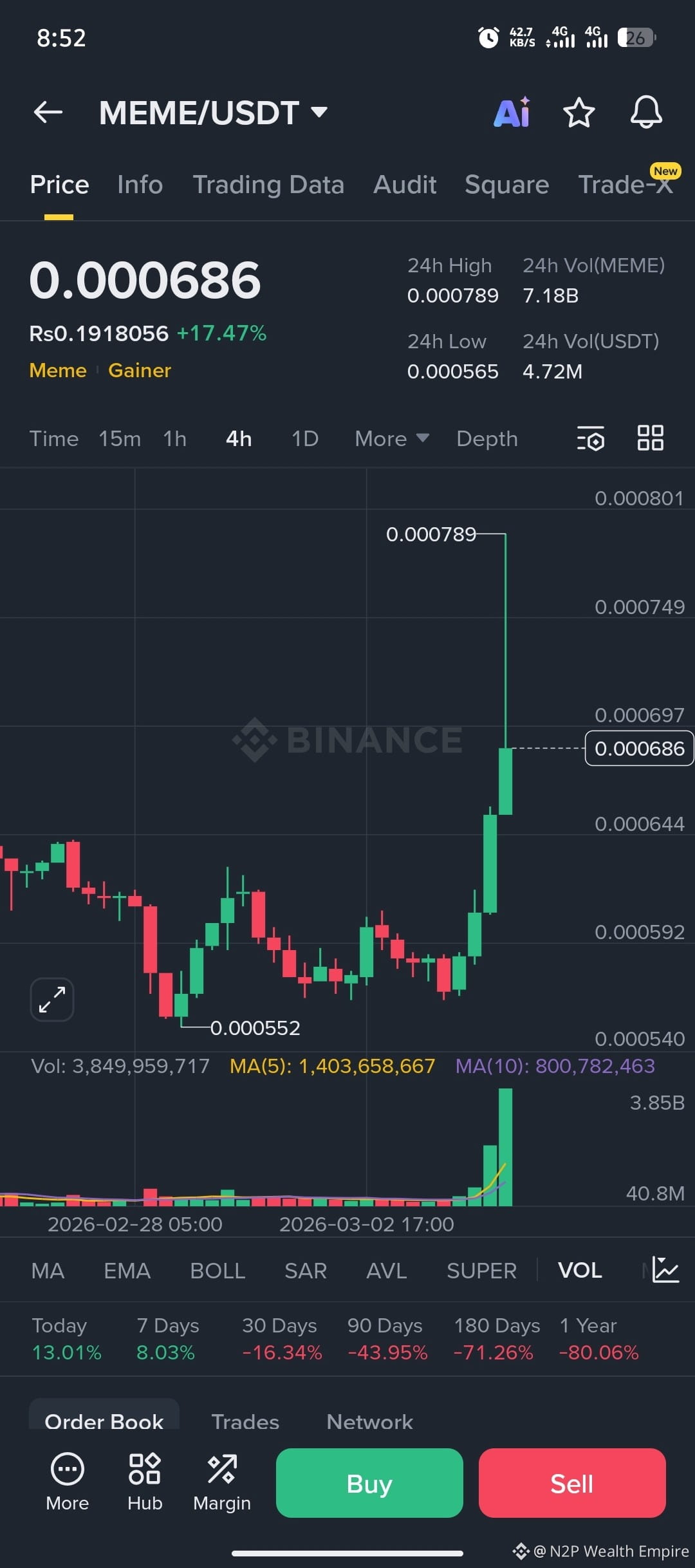Open the Square tab
Viewport: 695px width, 1568px height.
click(x=506, y=185)
